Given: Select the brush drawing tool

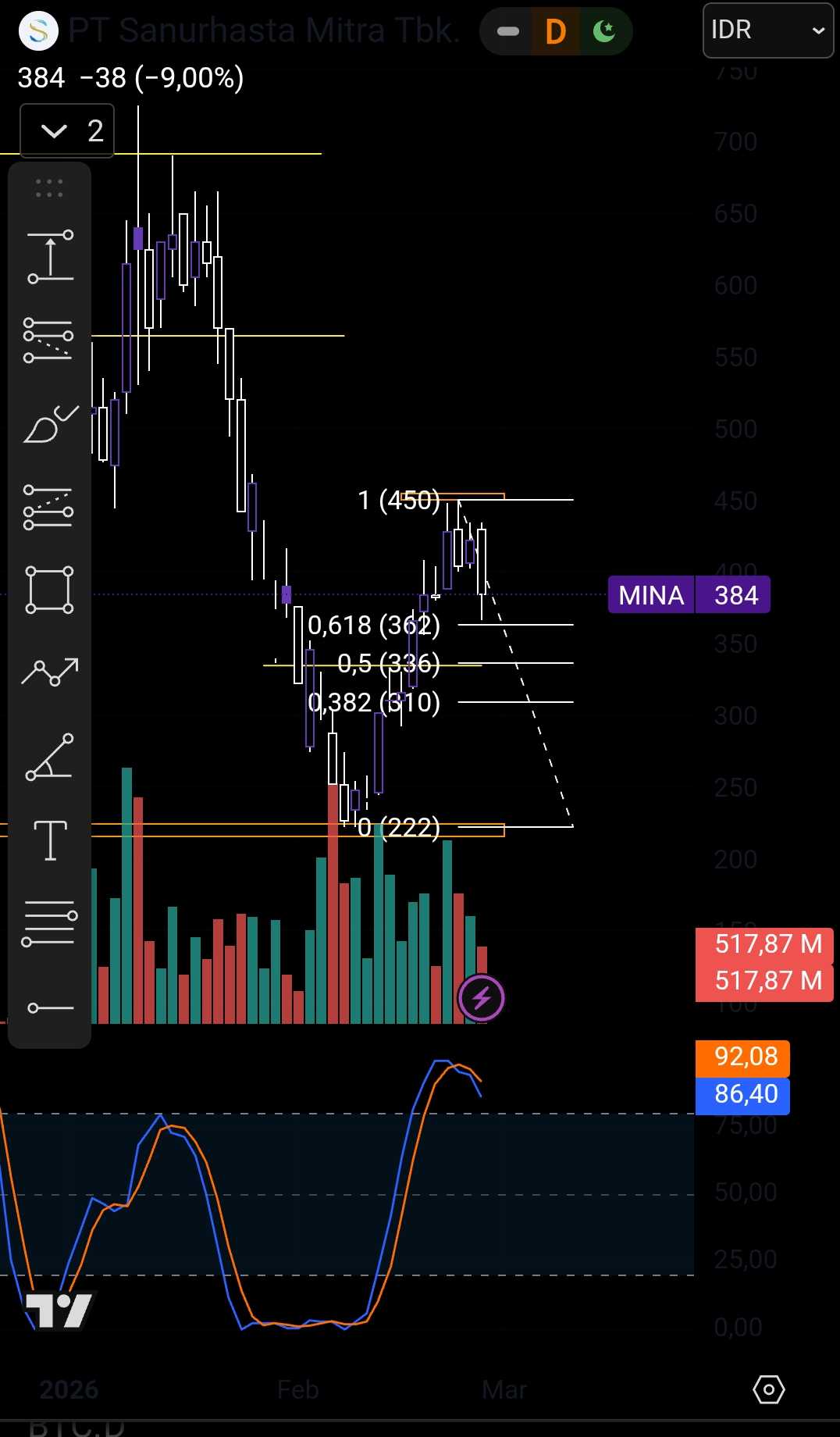Looking at the screenshot, I should click(x=50, y=425).
